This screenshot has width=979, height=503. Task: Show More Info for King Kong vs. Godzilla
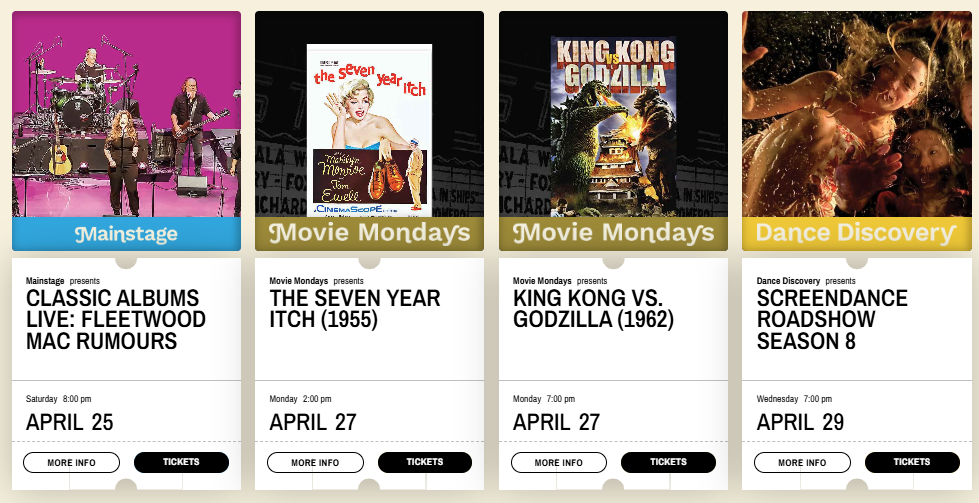[558, 463]
